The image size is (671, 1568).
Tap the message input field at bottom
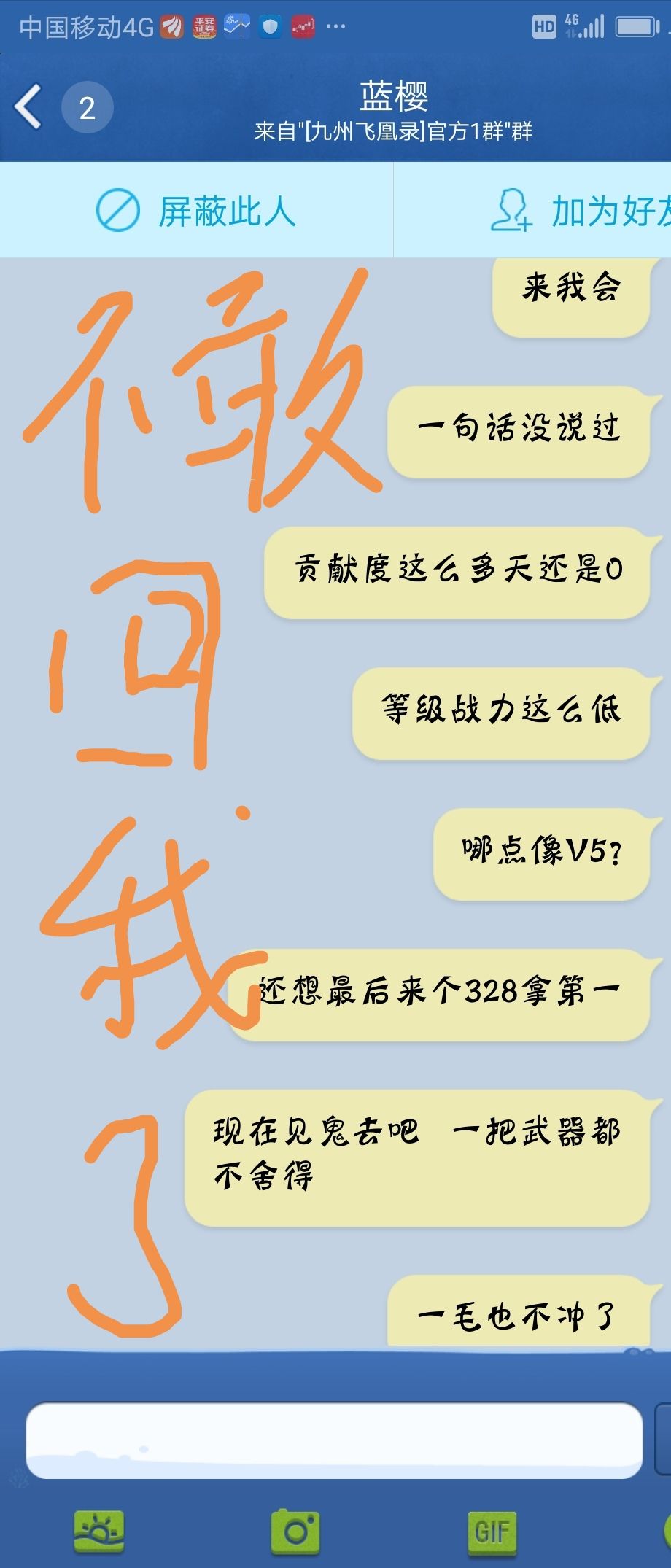point(335,1440)
